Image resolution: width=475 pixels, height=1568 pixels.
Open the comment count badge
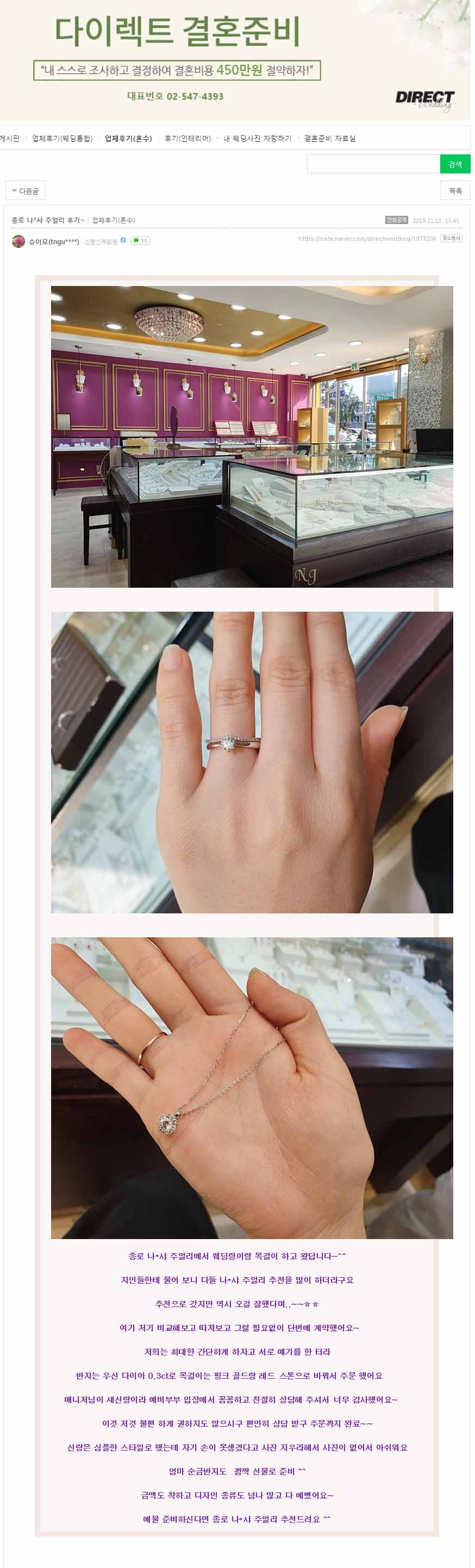(141, 241)
